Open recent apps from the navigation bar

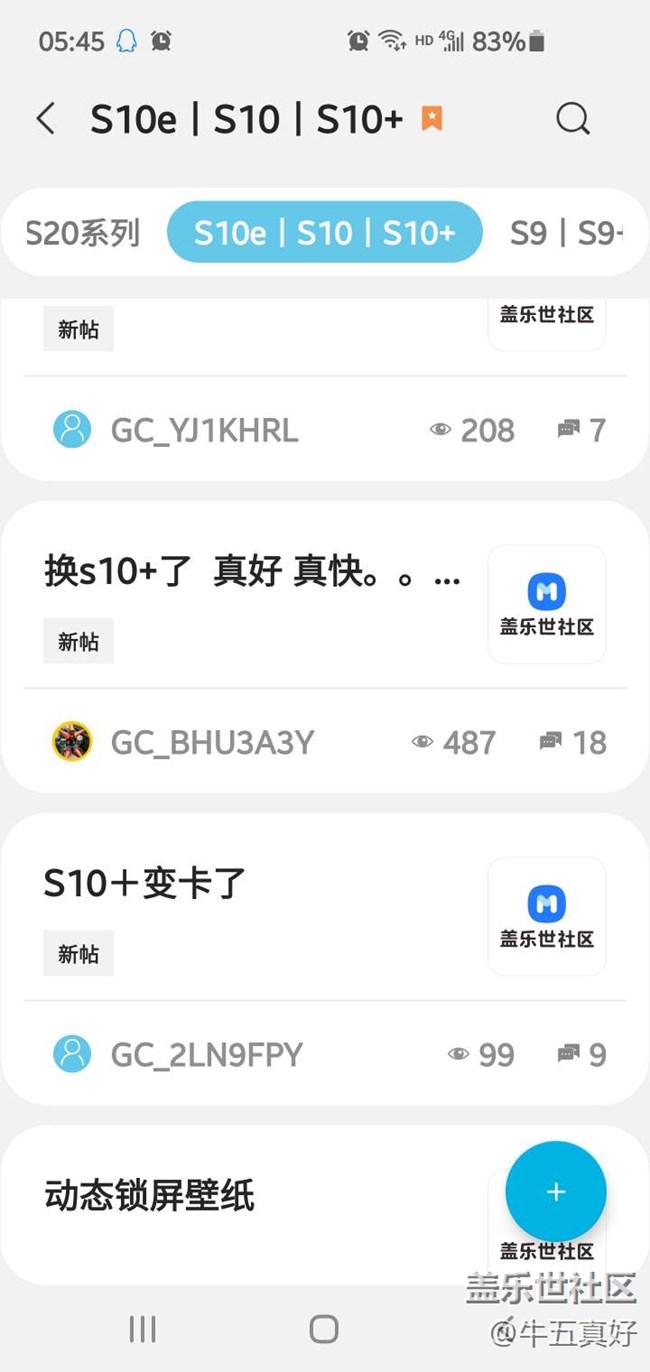pyautogui.click(x=142, y=1328)
